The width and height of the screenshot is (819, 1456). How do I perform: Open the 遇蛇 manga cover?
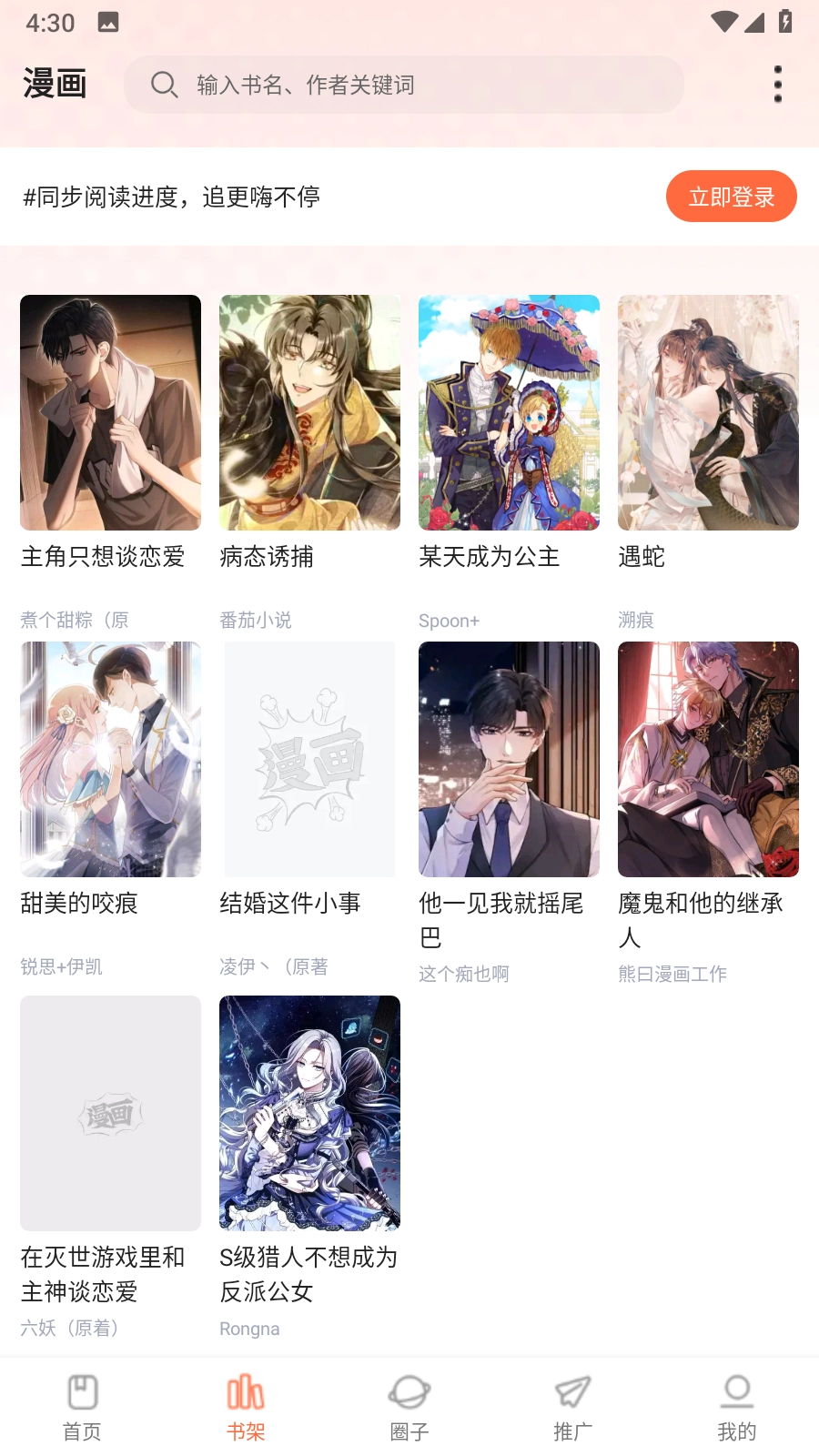[708, 412]
